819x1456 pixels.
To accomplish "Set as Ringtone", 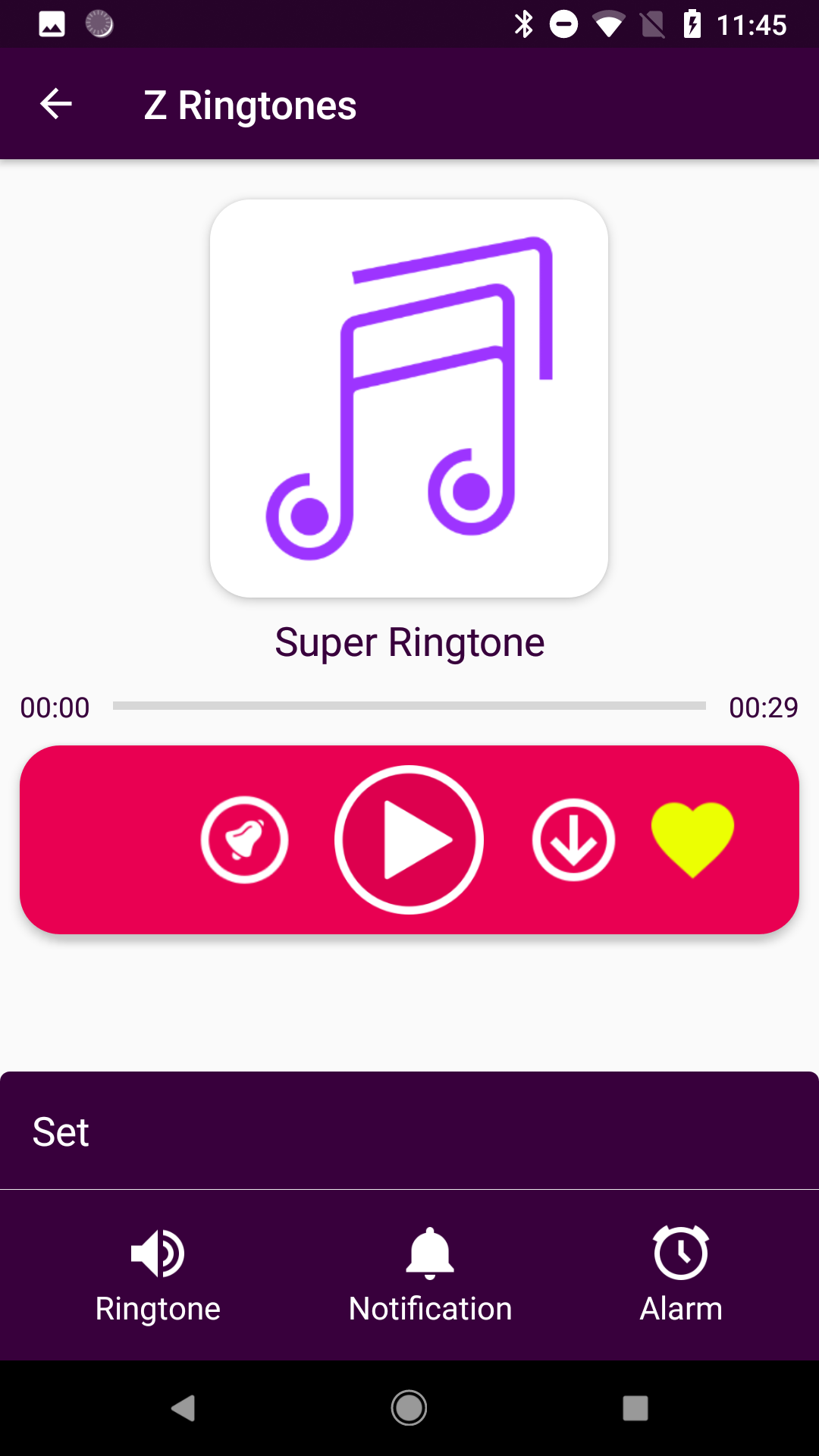I will point(158,1276).
